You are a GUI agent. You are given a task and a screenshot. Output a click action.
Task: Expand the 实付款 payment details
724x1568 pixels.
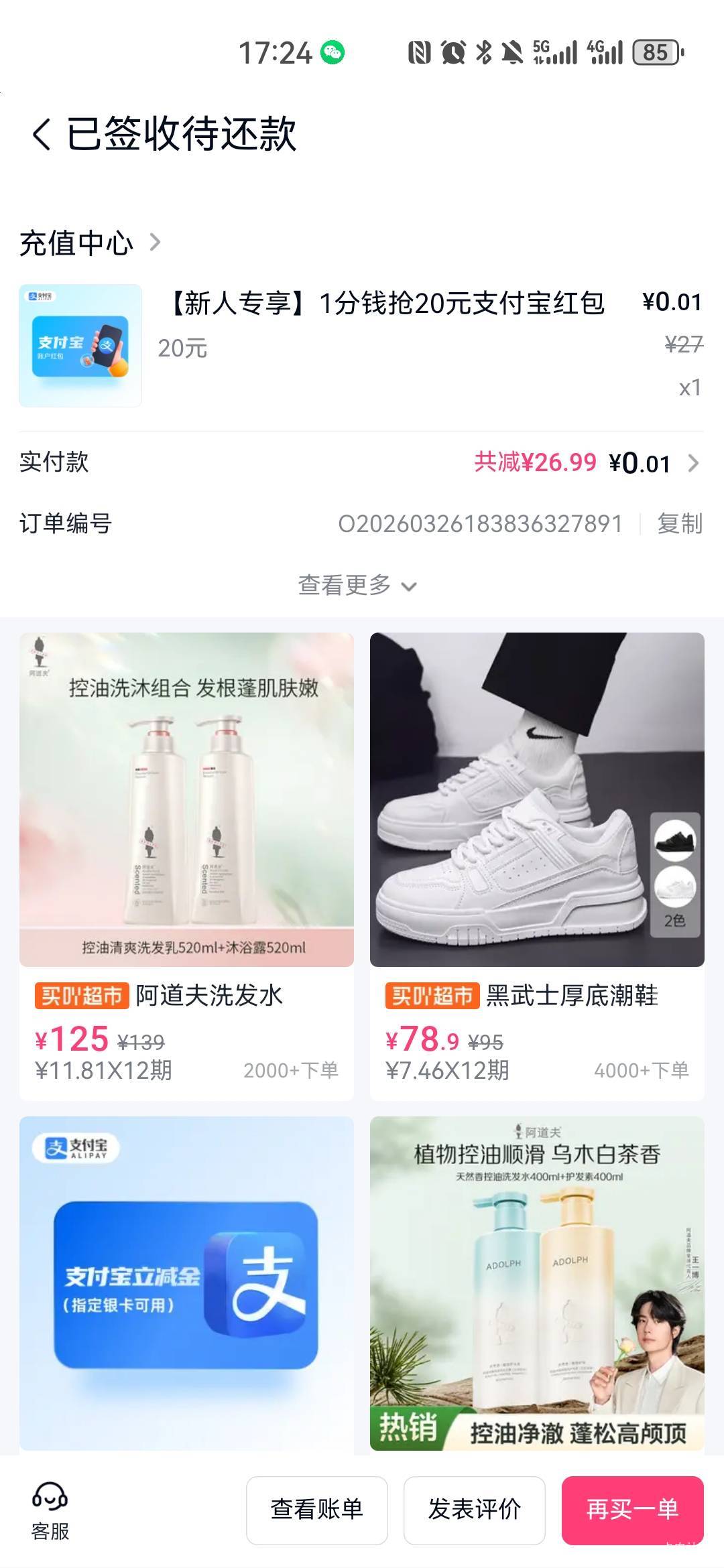coord(693,463)
